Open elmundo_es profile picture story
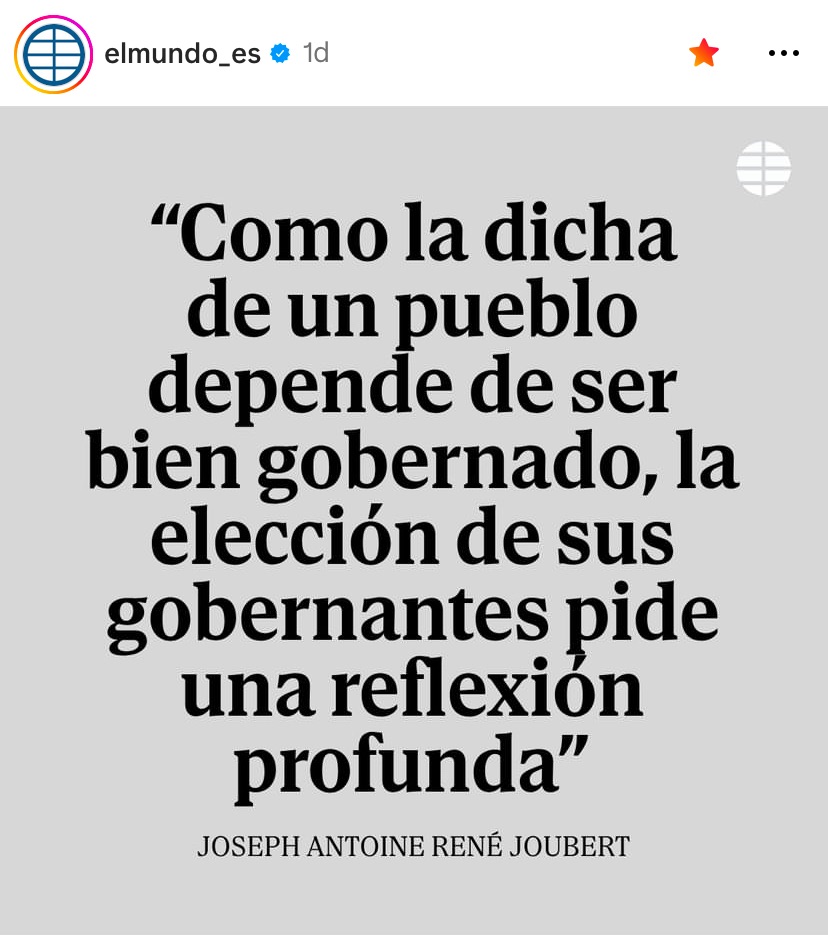This screenshot has width=828, height=937. click(53, 54)
